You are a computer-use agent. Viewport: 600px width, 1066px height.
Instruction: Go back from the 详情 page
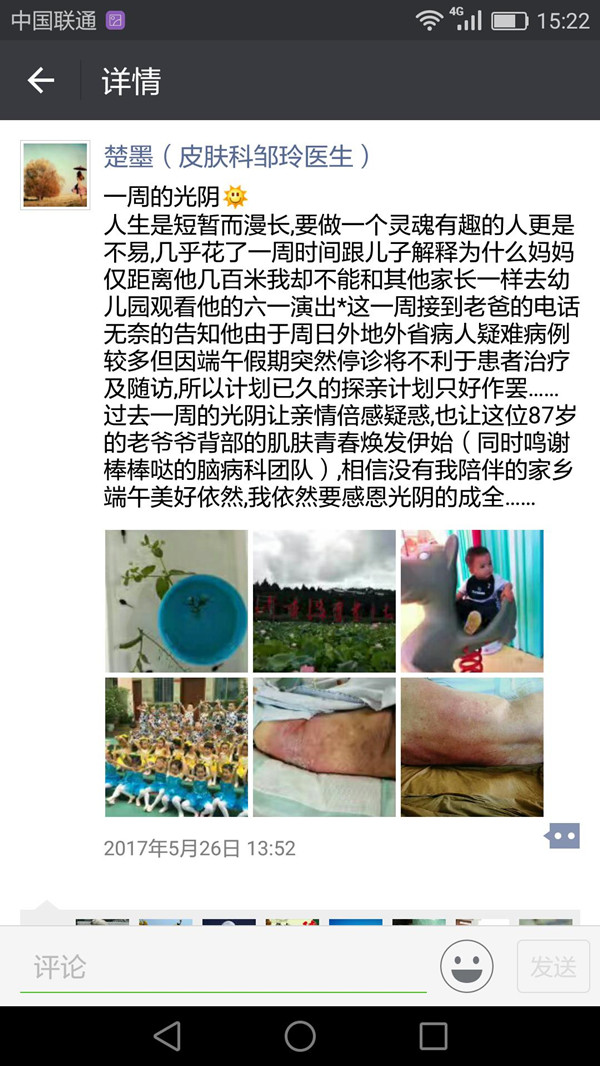(40, 81)
